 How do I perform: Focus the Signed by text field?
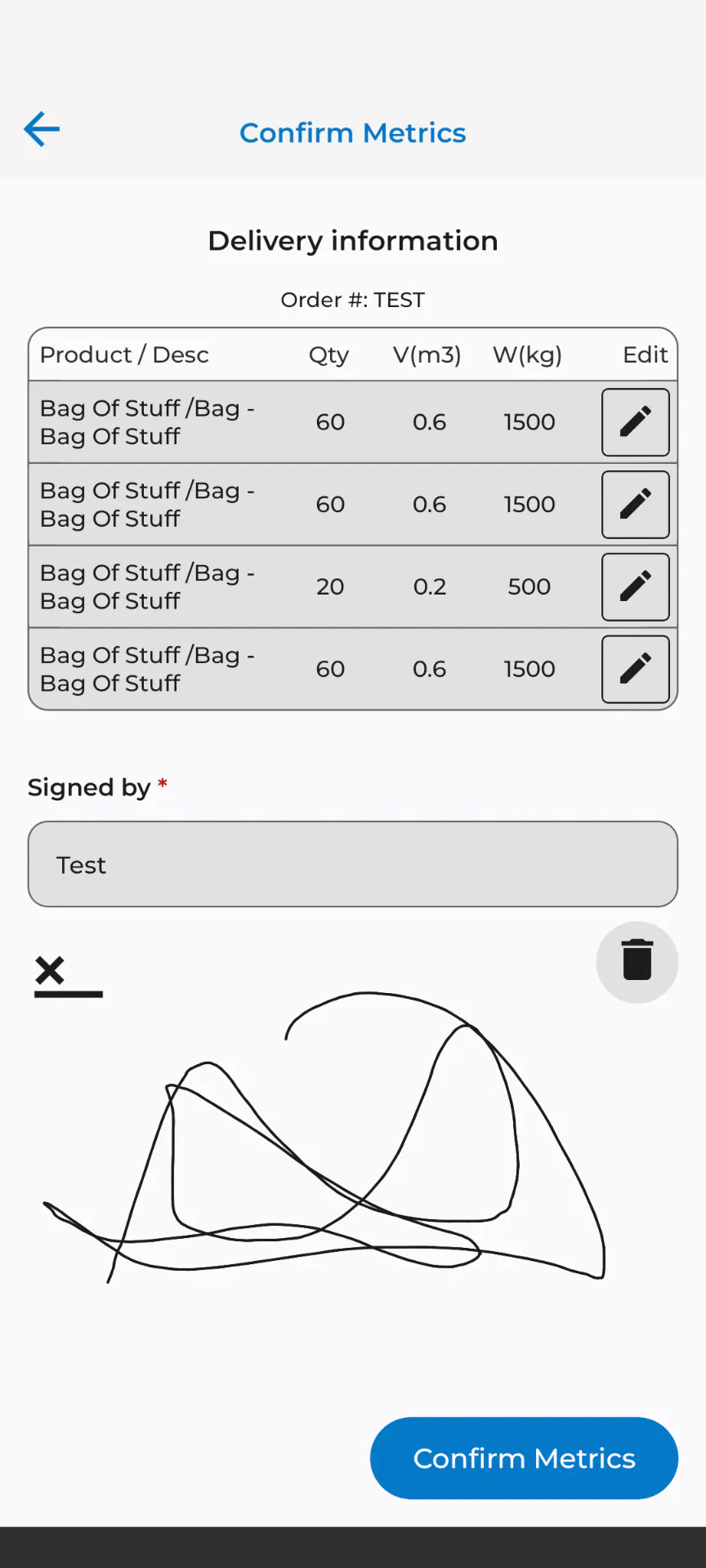[x=353, y=864]
